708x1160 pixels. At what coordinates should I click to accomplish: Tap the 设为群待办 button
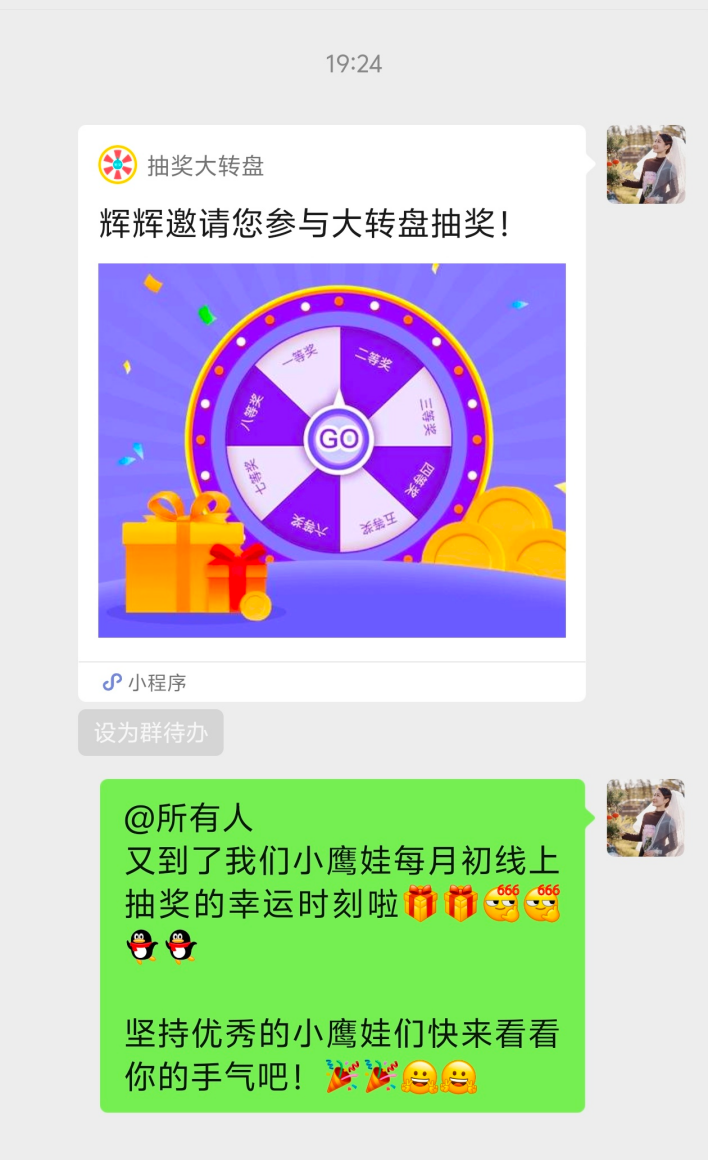click(151, 733)
